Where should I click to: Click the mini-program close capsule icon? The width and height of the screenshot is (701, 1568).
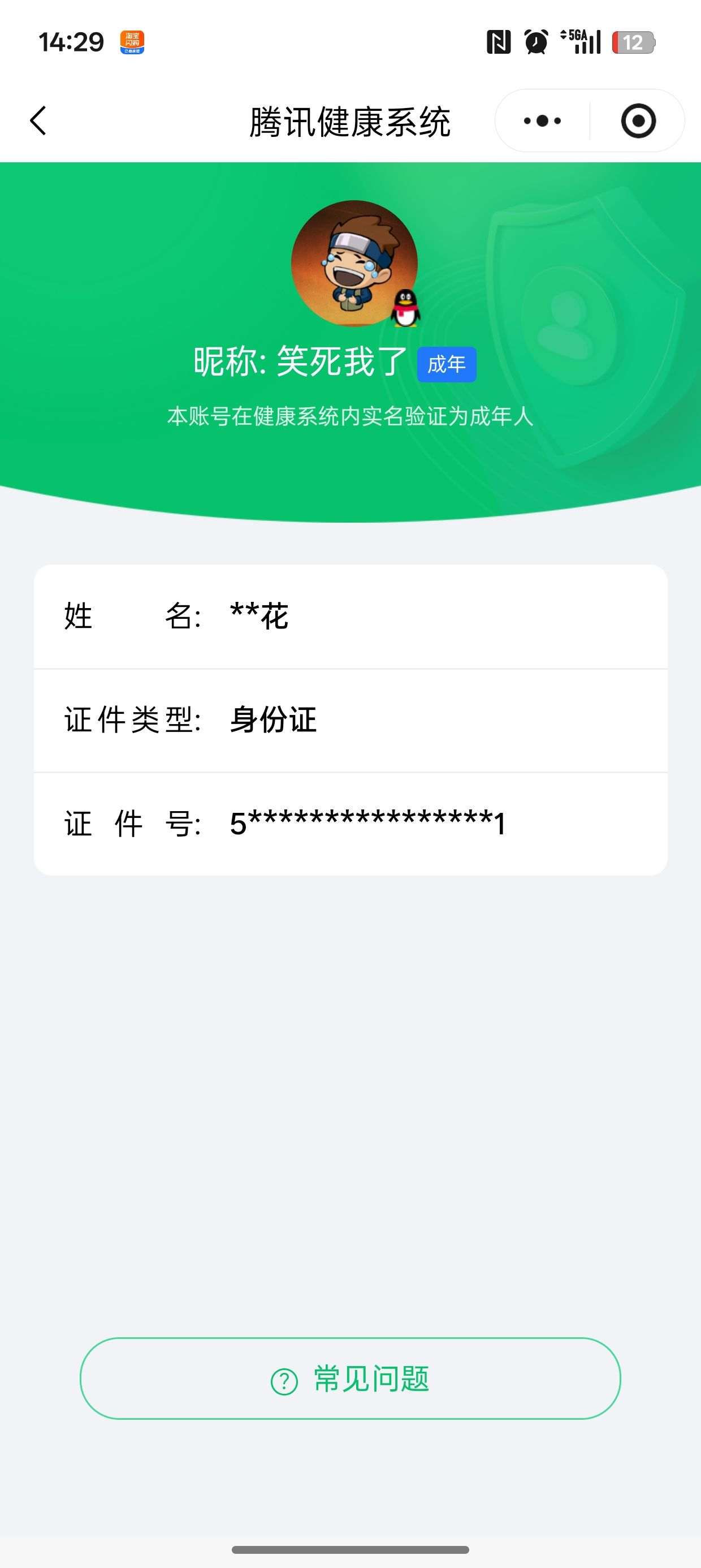click(x=637, y=121)
